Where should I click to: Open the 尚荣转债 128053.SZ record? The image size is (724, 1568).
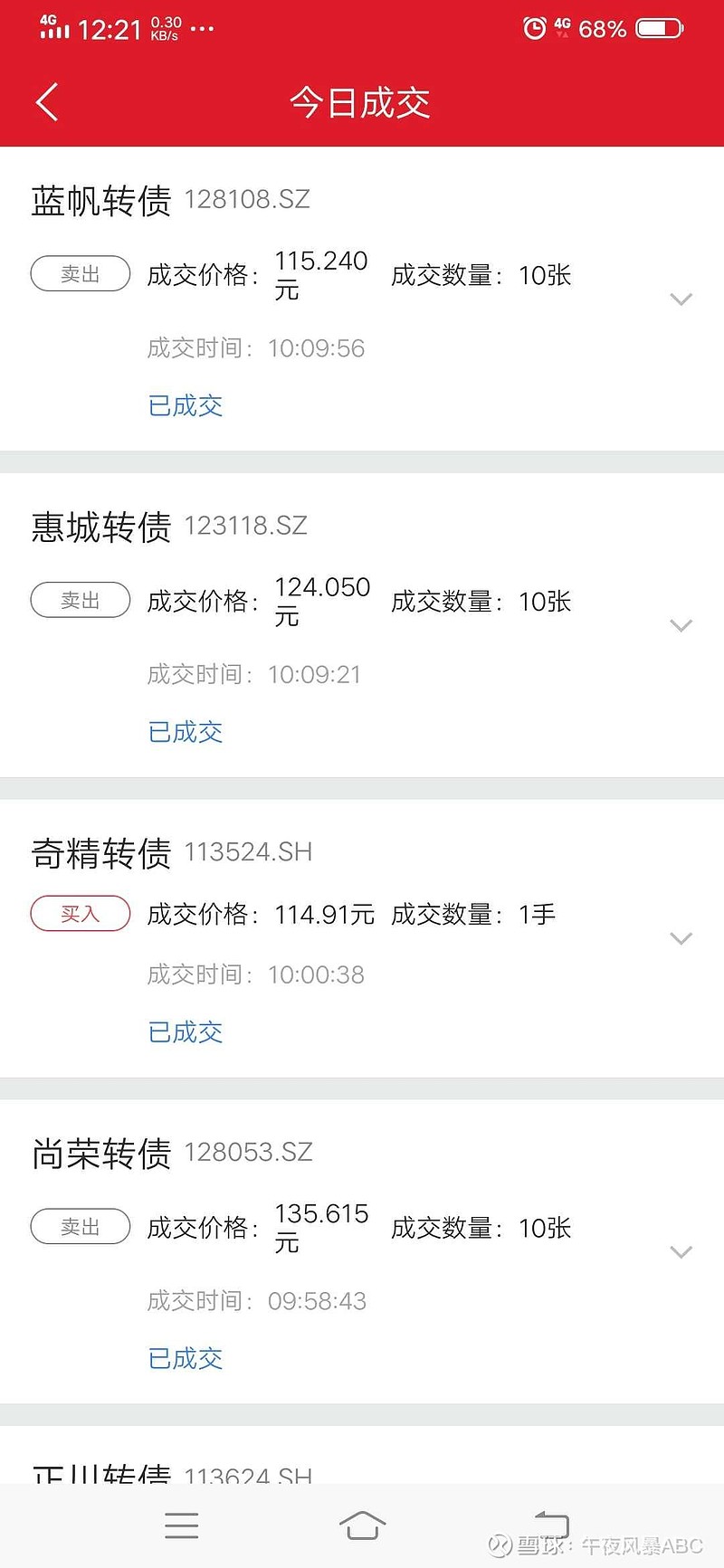[x=362, y=1251]
